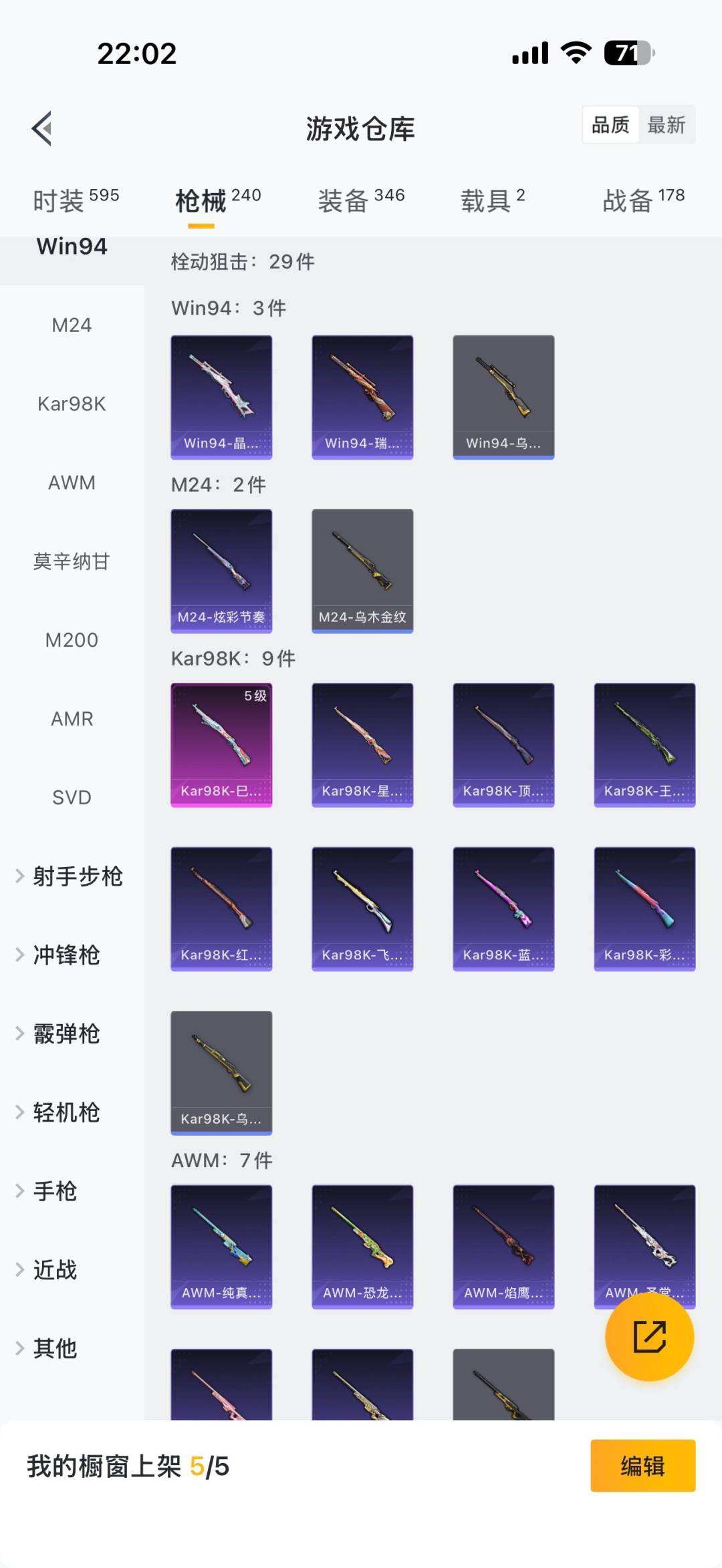Viewport: 722px width, 1568px height.
Task: Go back from 游戏仓库 page
Action: coord(42,128)
